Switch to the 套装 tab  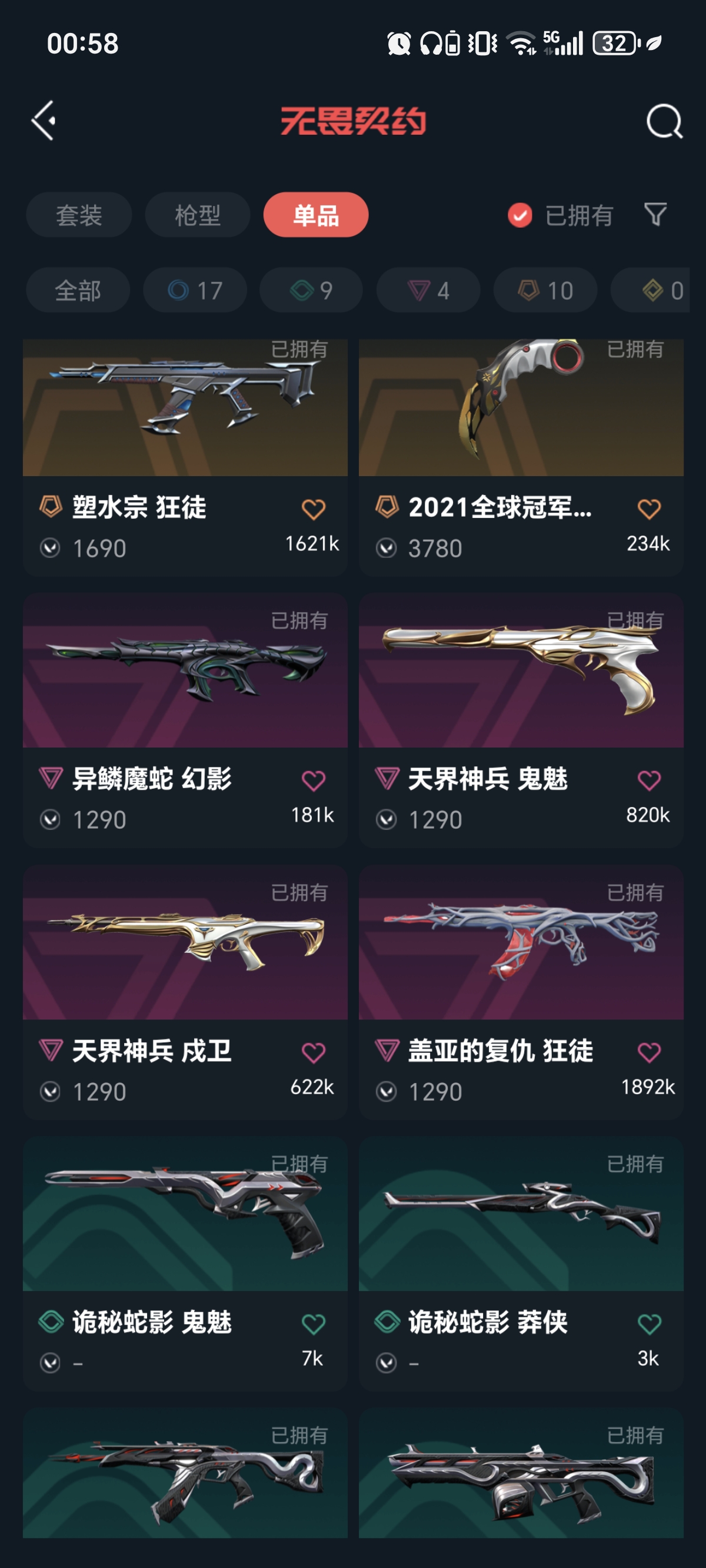pos(78,215)
